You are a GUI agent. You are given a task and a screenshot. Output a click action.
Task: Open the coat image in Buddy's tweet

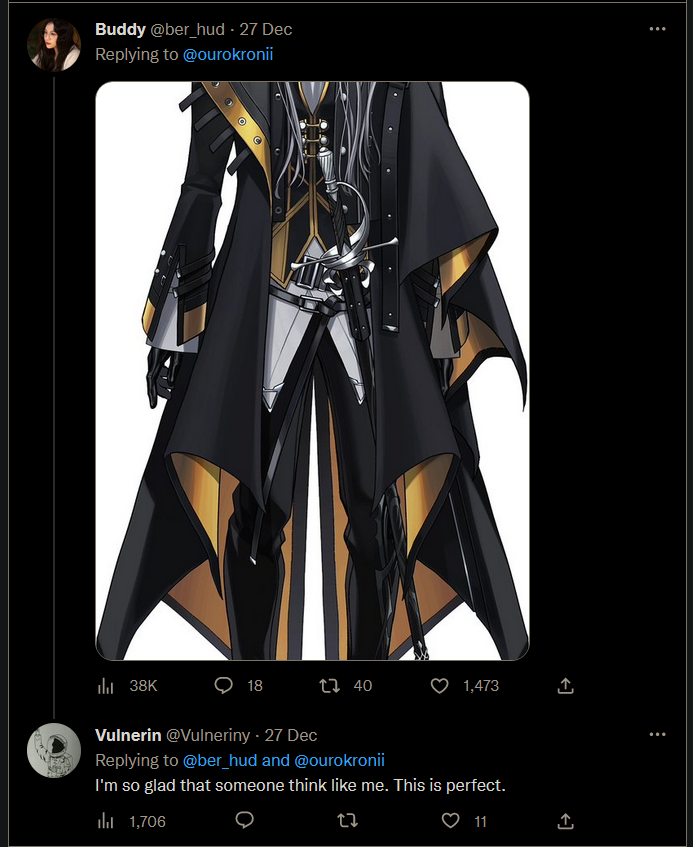pos(312,371)
